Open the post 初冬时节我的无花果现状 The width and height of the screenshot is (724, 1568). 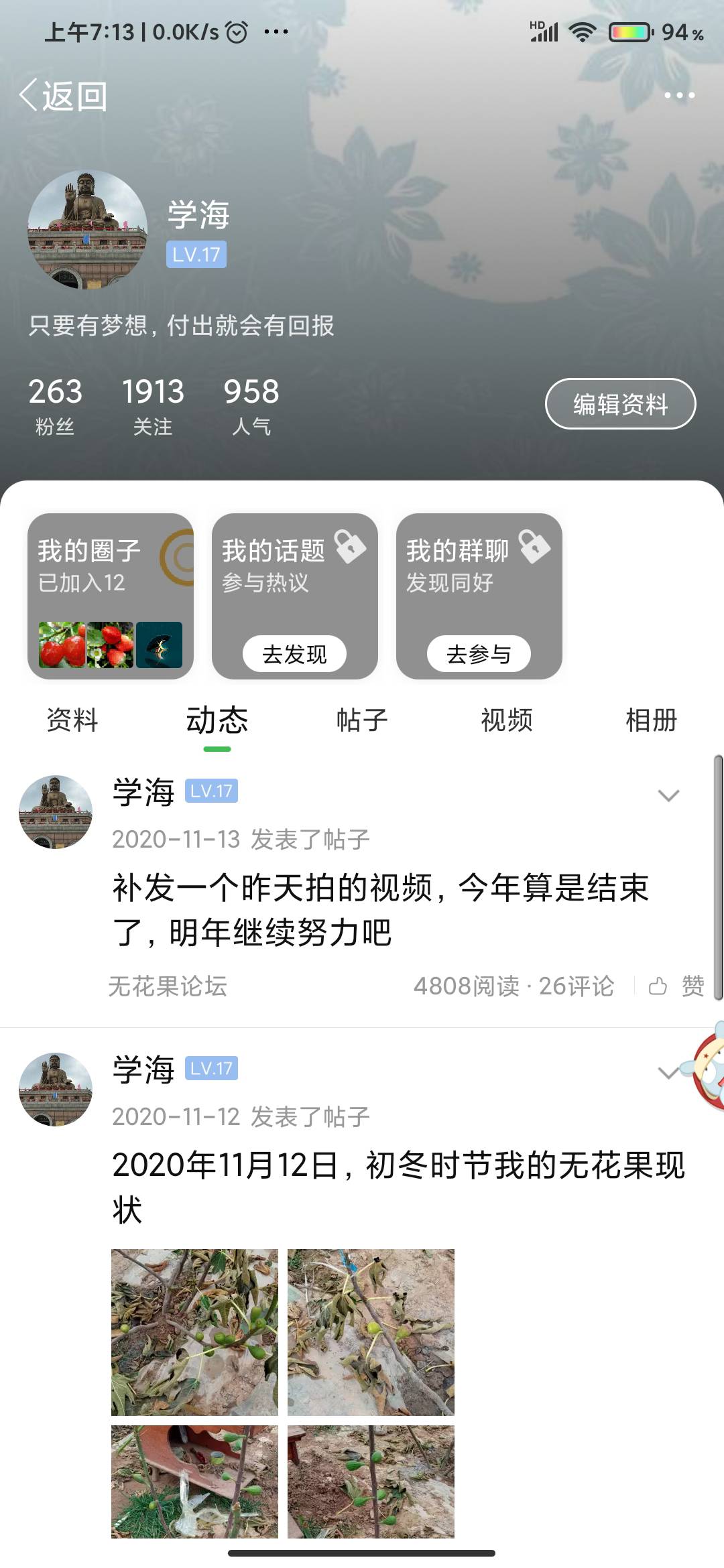399,1187
